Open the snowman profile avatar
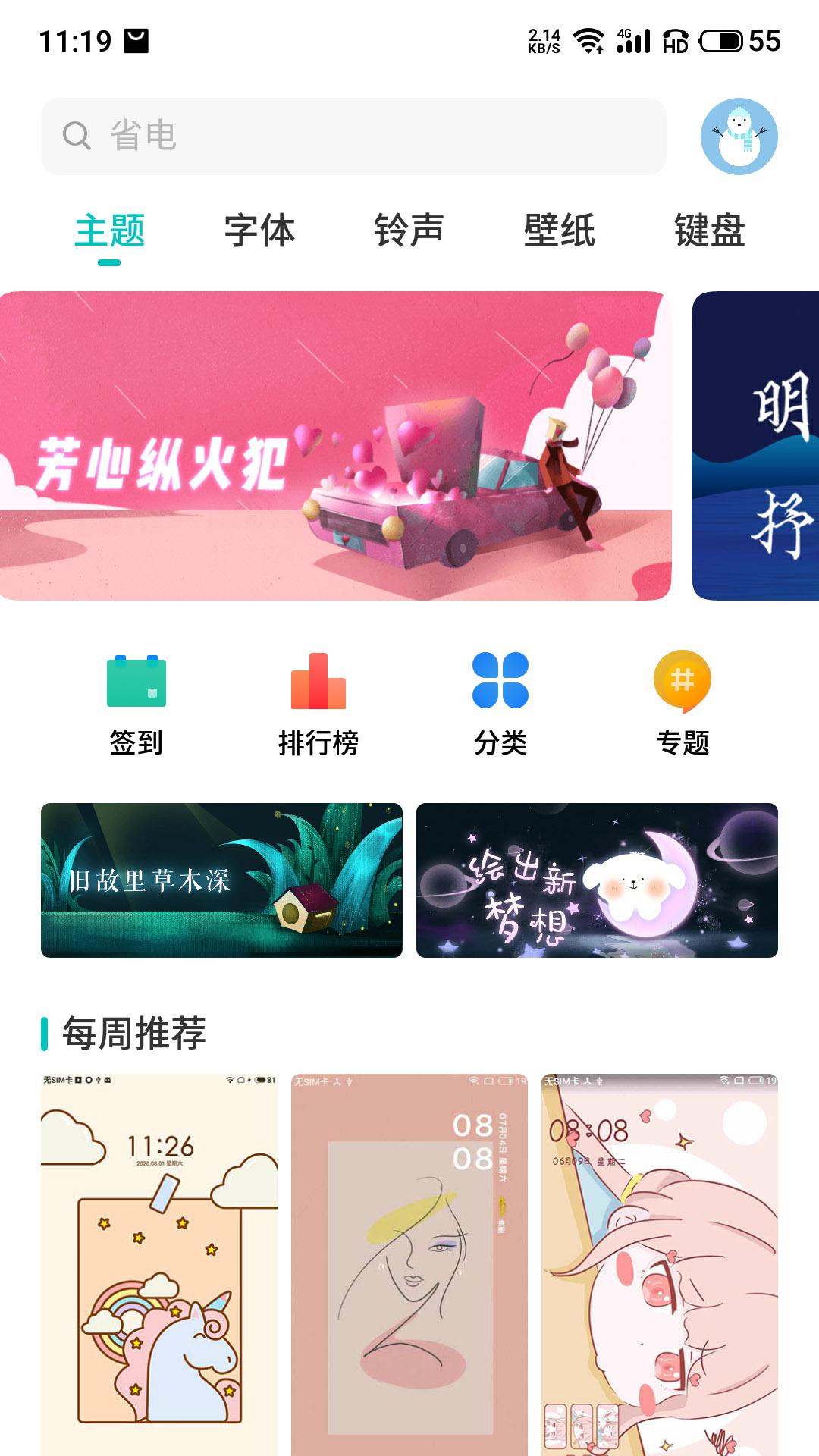This screenshot has width=819, height=1456. pyautogui.click(x=739, y=136)
